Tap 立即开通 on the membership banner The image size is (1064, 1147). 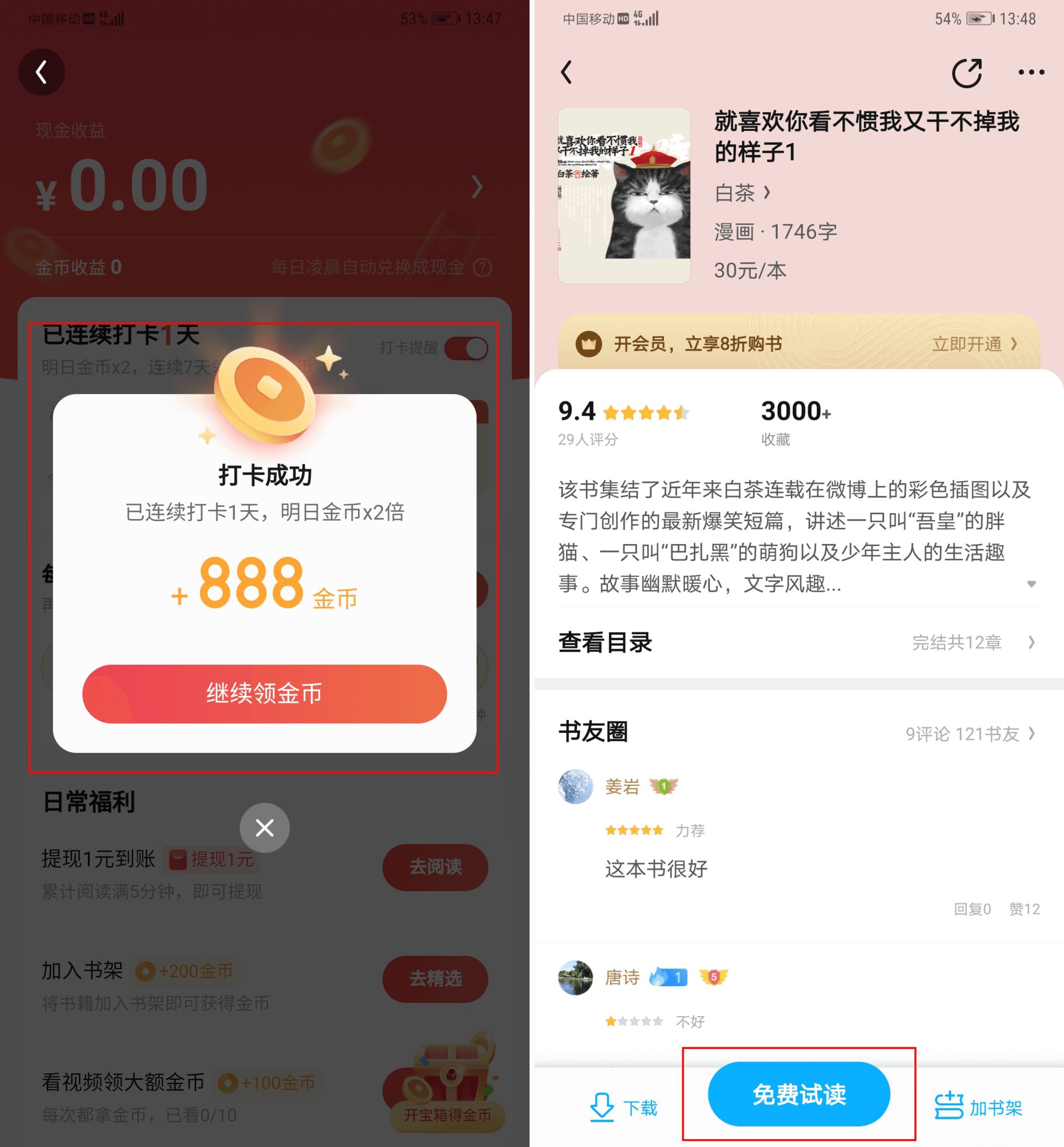tap(974, 344)
